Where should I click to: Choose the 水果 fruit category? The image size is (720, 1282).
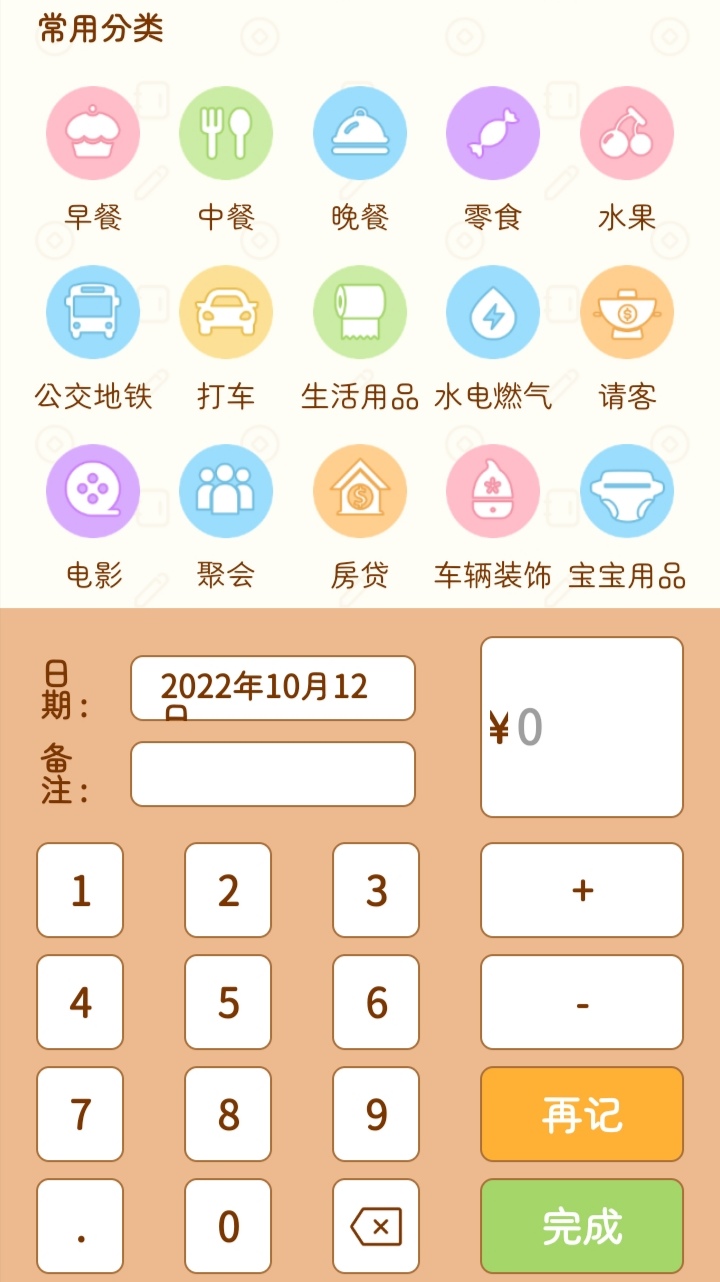[627, 134]
